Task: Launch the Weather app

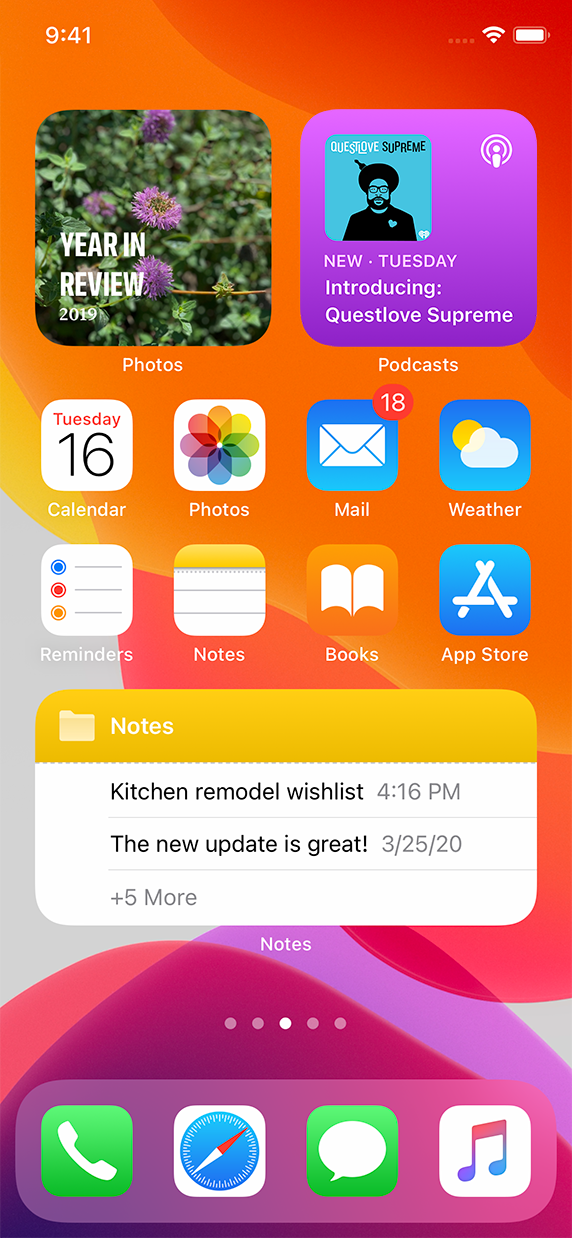Action: pyautogui.click(x=485, y=445)
